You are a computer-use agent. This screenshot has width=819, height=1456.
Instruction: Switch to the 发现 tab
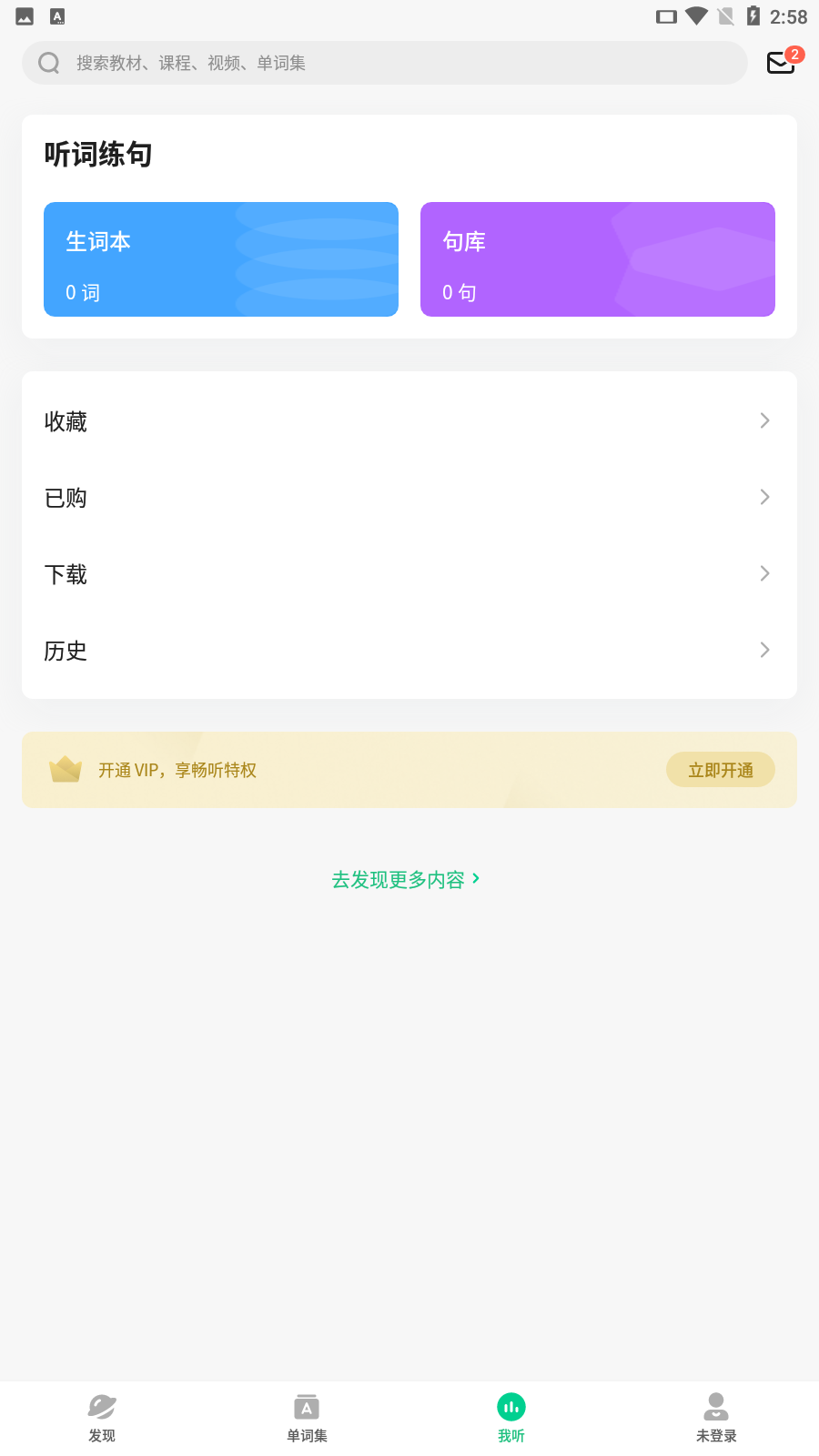click(x=102, y=1417)
